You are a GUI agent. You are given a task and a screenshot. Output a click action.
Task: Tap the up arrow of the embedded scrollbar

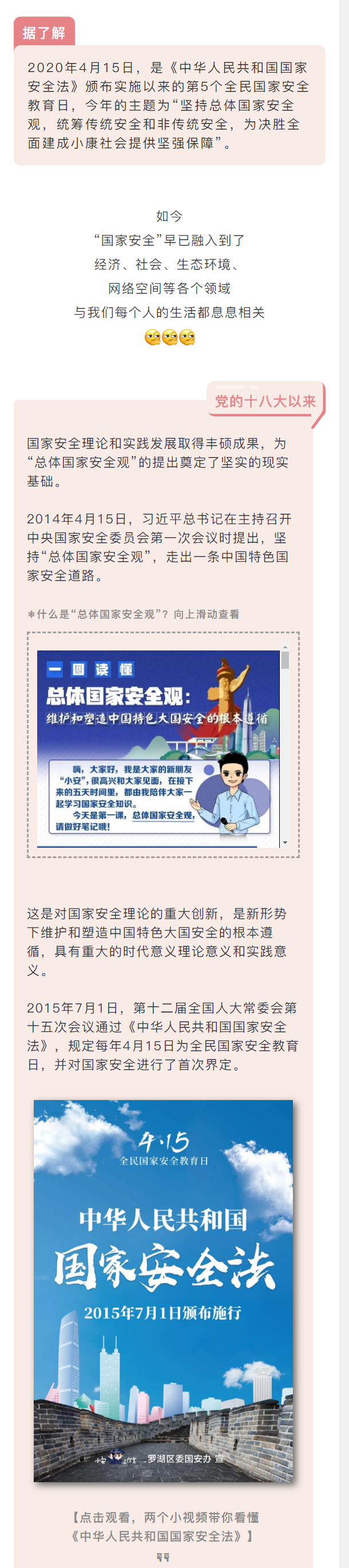[284, 648]
